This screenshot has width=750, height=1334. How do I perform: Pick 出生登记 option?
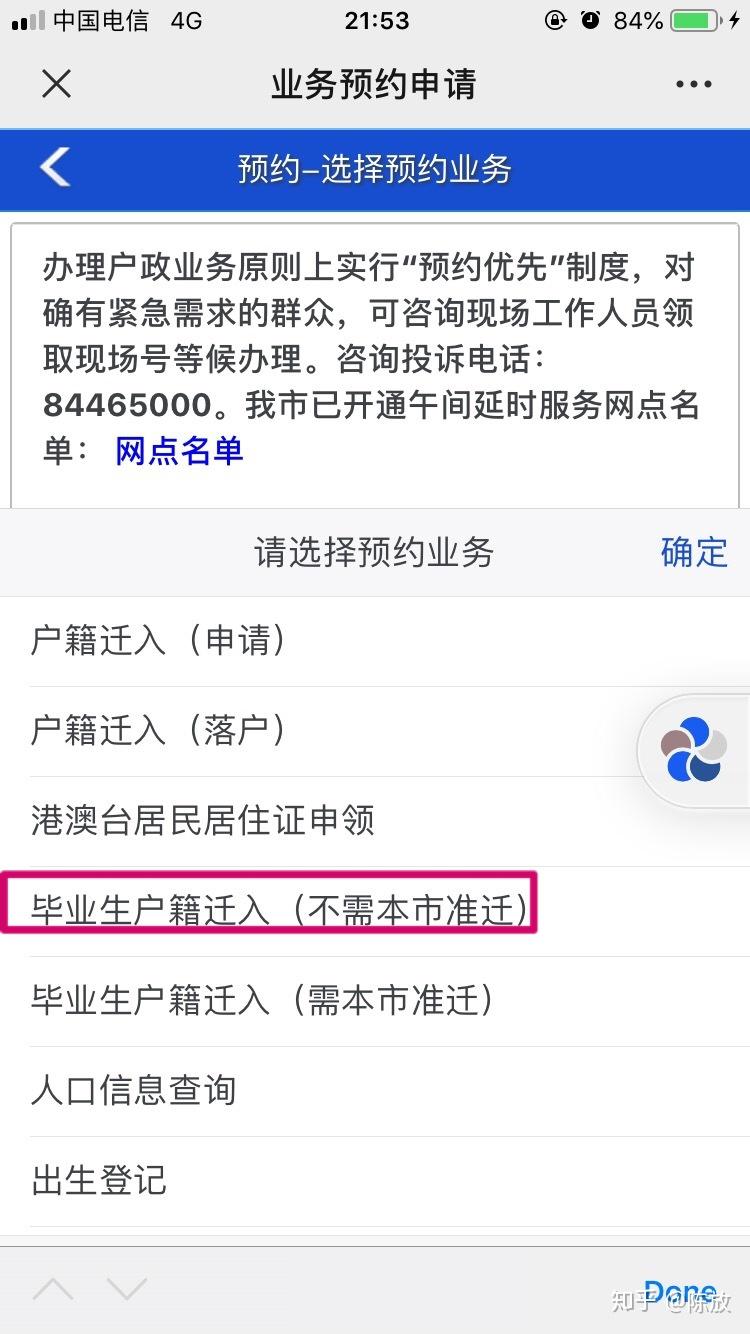tap(99, 1180)
